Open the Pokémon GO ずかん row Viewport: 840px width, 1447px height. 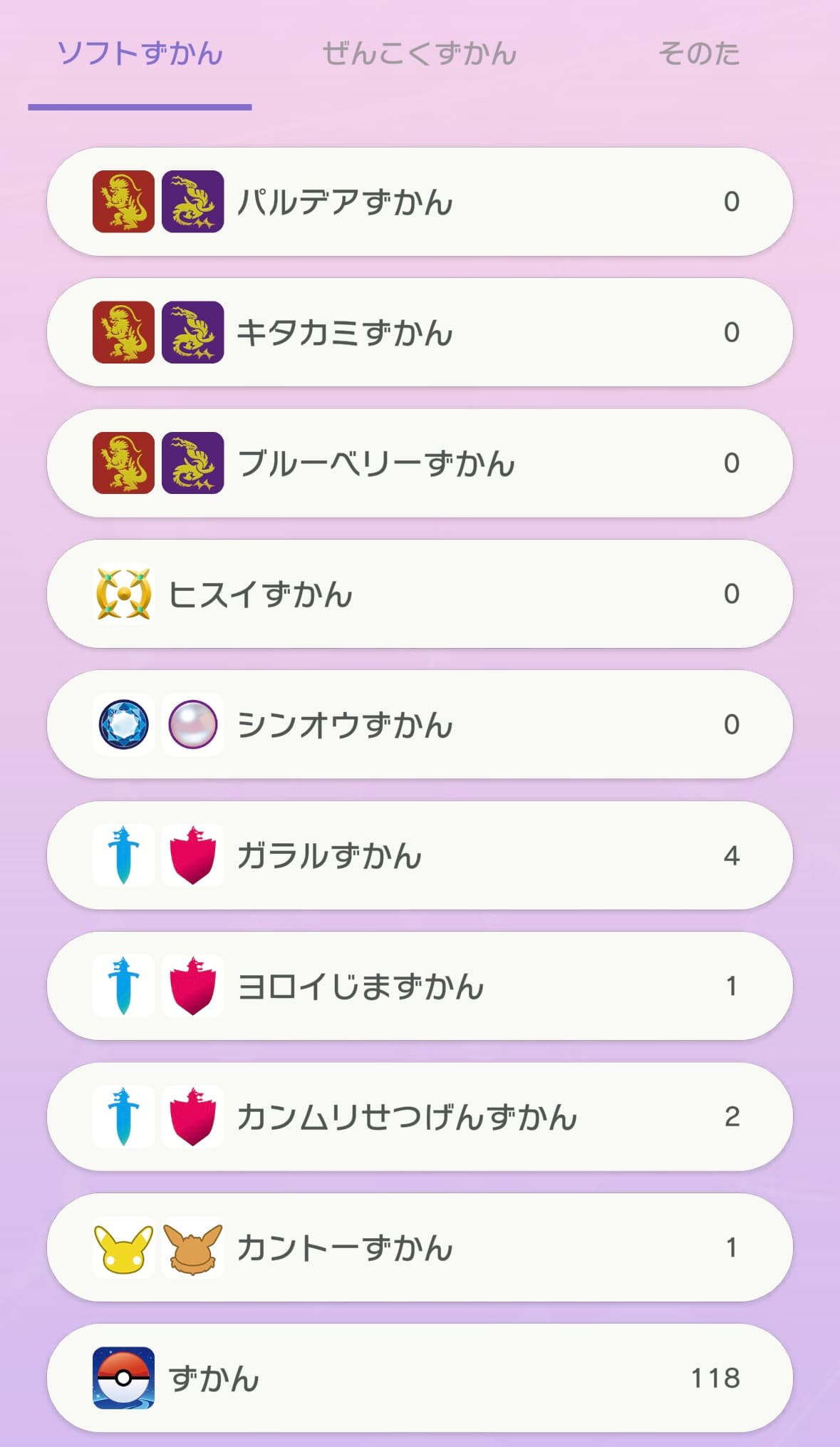[420, 1378]
